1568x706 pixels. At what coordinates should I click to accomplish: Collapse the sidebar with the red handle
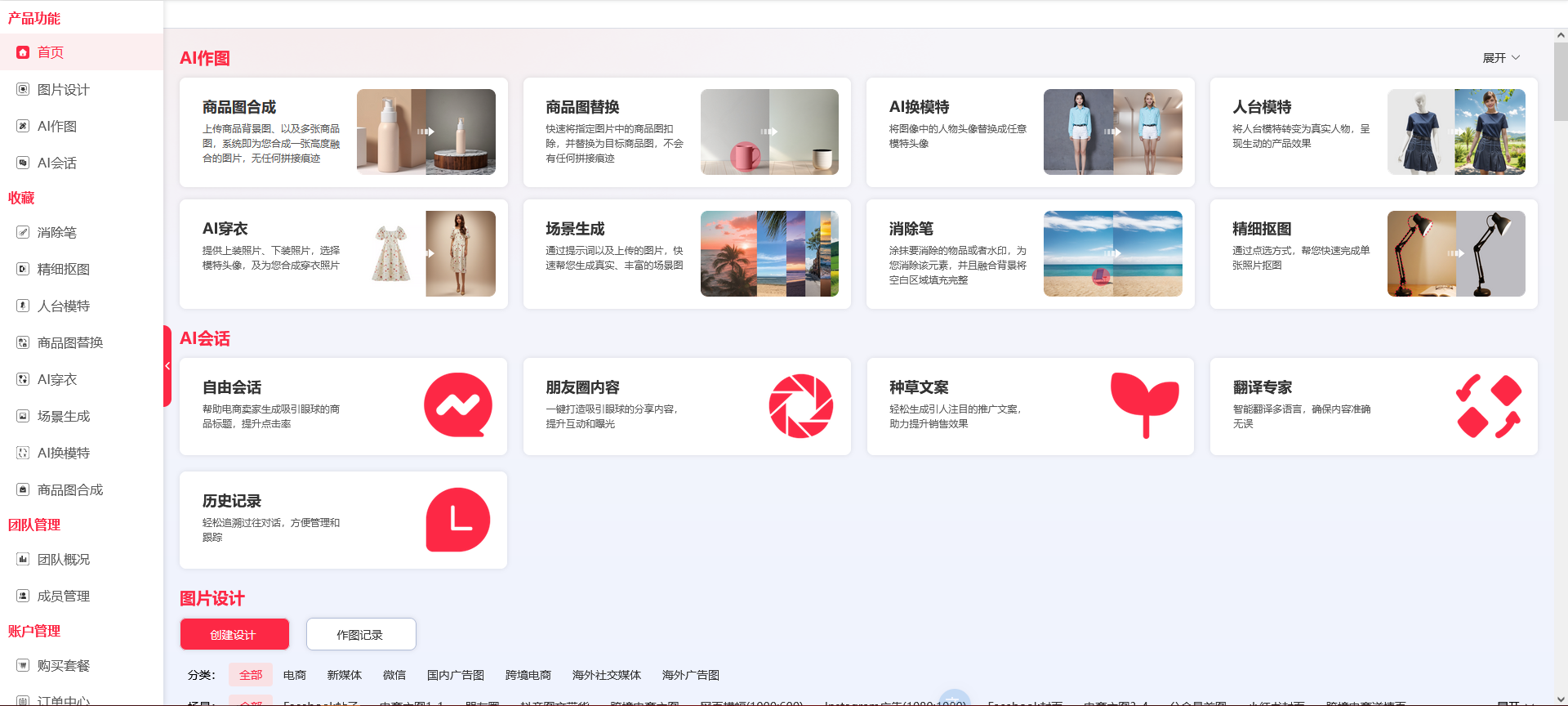click(x=167, y=366)
